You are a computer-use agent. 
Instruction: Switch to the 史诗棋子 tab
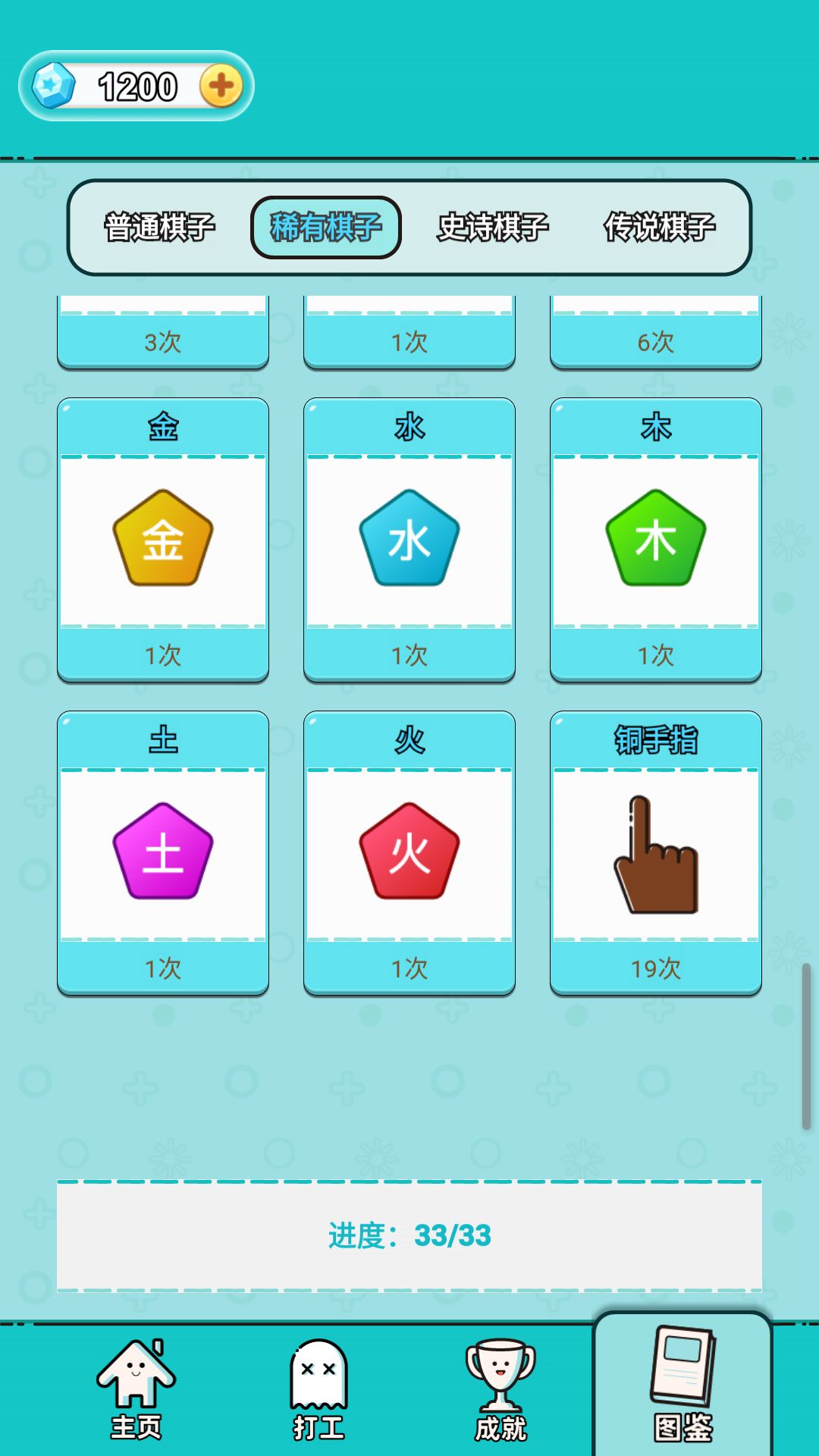click(493, 227)
